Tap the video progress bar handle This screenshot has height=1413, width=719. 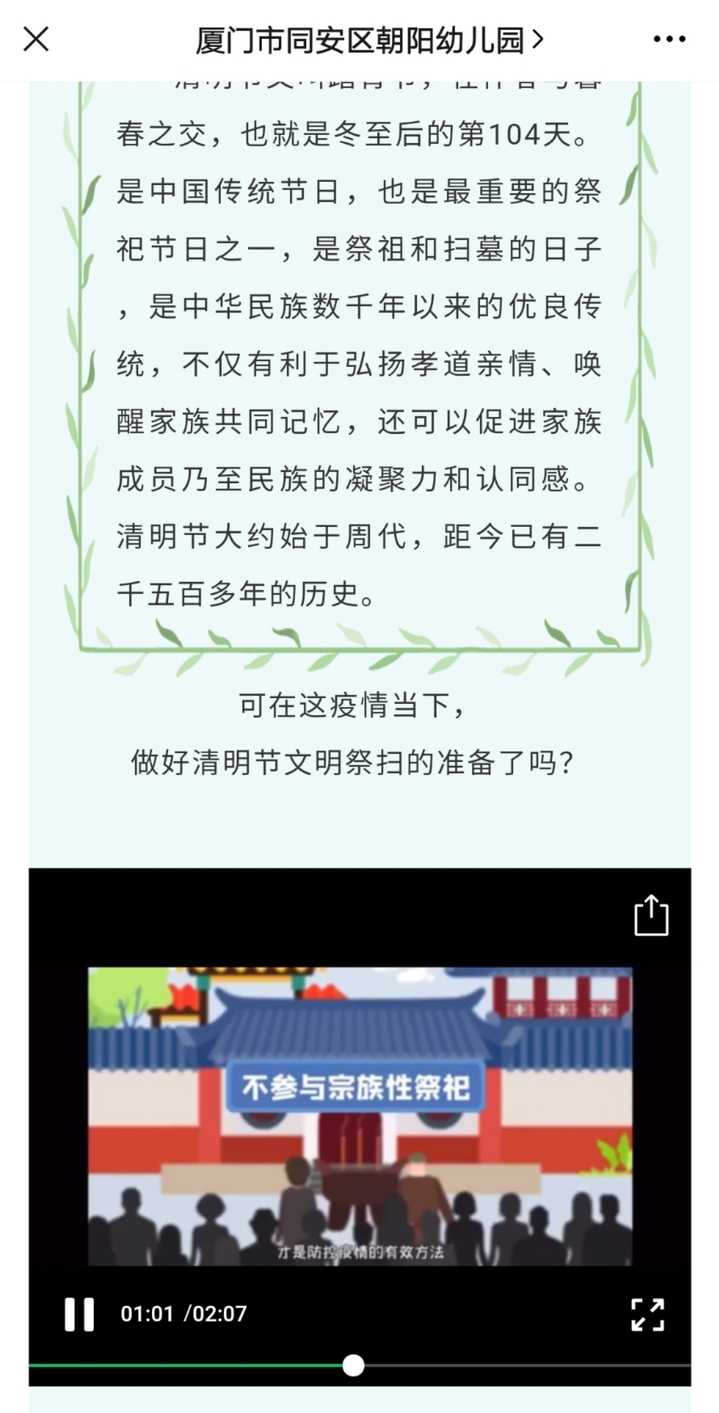353,1366
